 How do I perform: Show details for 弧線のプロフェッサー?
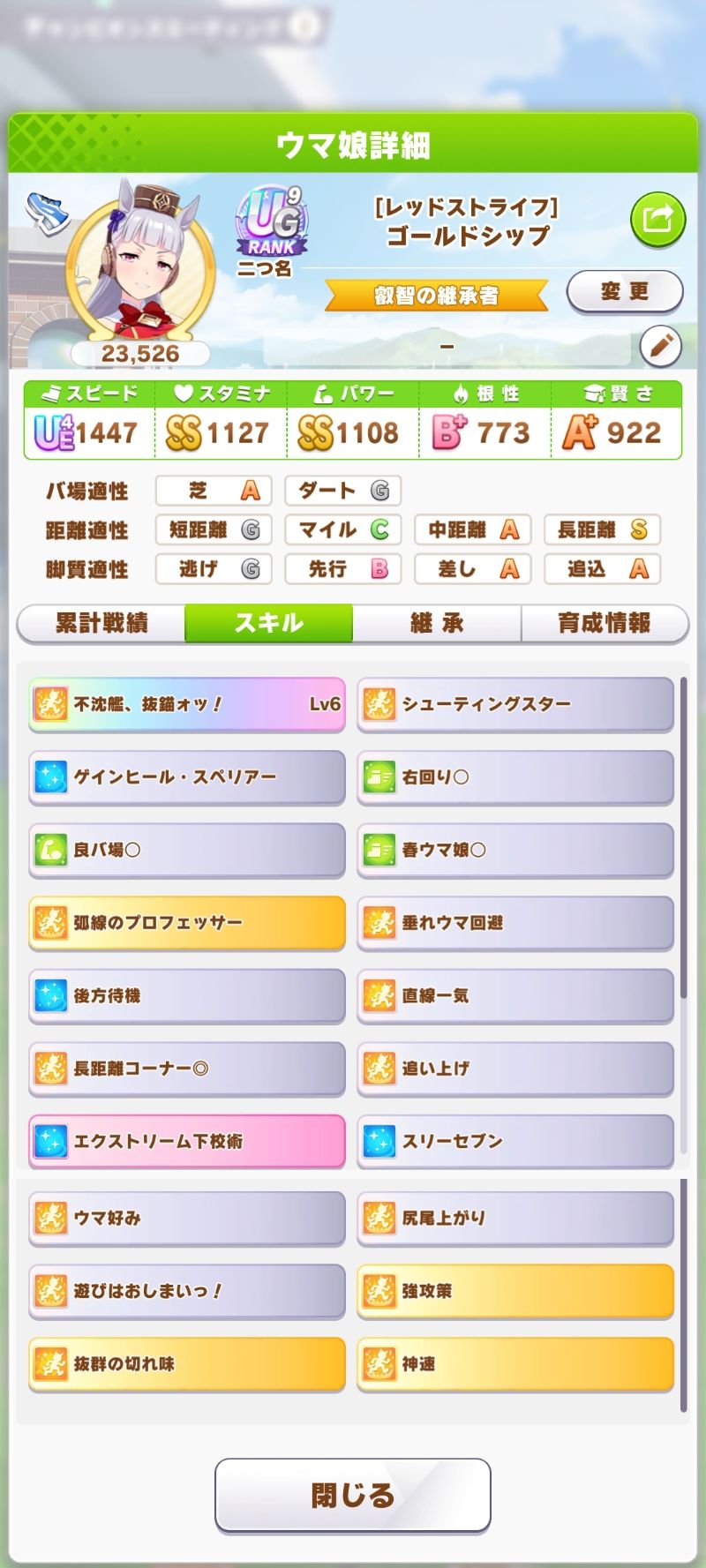pos(186,923)
